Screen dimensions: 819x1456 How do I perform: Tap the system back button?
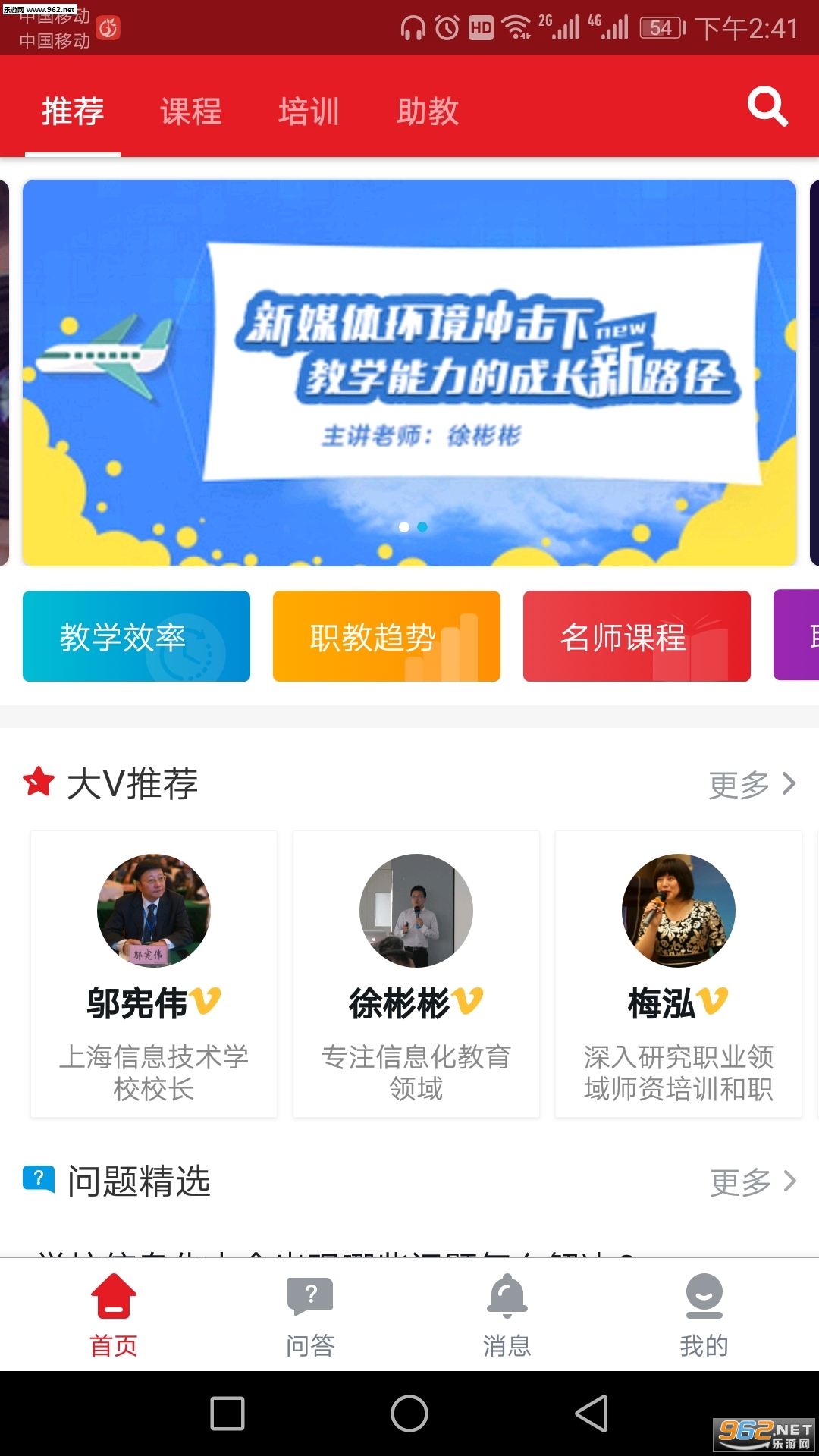(591, 1414)
